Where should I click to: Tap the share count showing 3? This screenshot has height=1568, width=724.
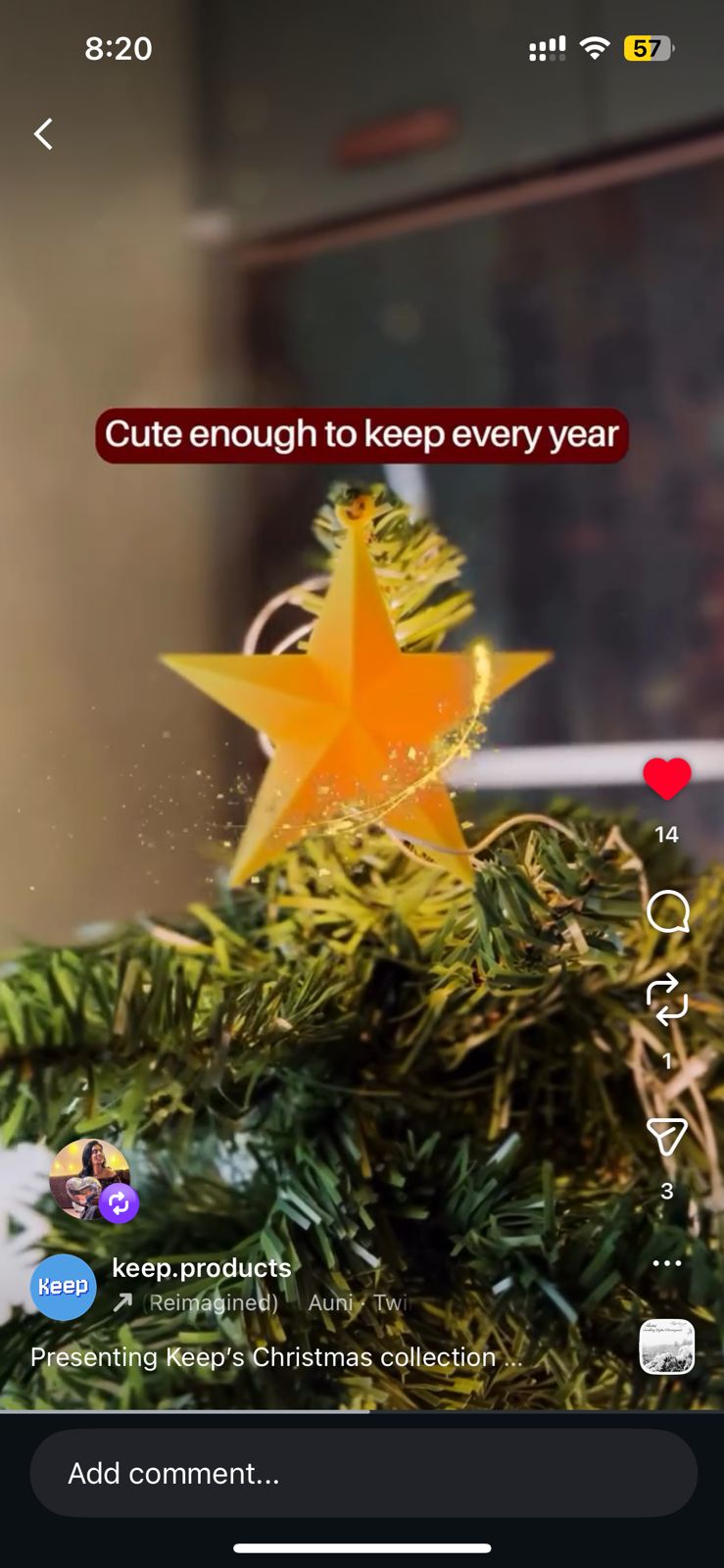click(667, 1192)
